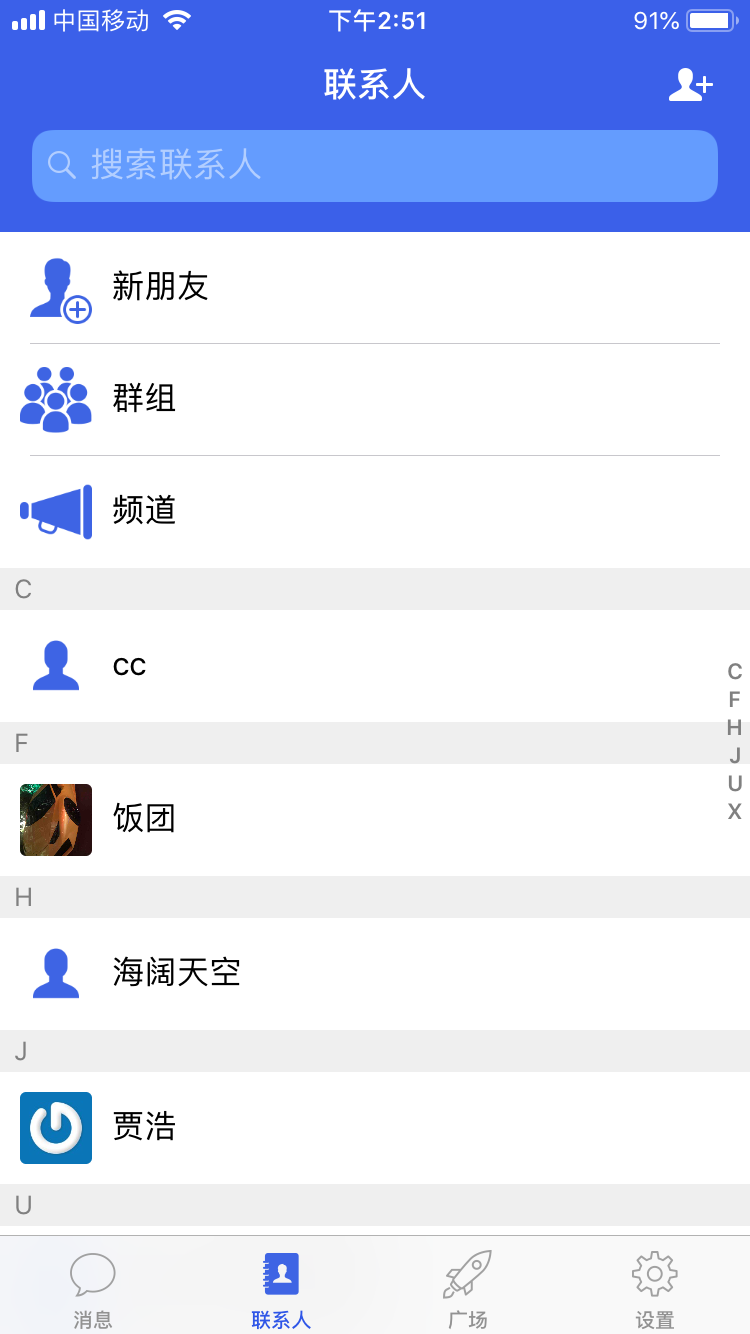Open the 频道 channels list

pos(375,512)
